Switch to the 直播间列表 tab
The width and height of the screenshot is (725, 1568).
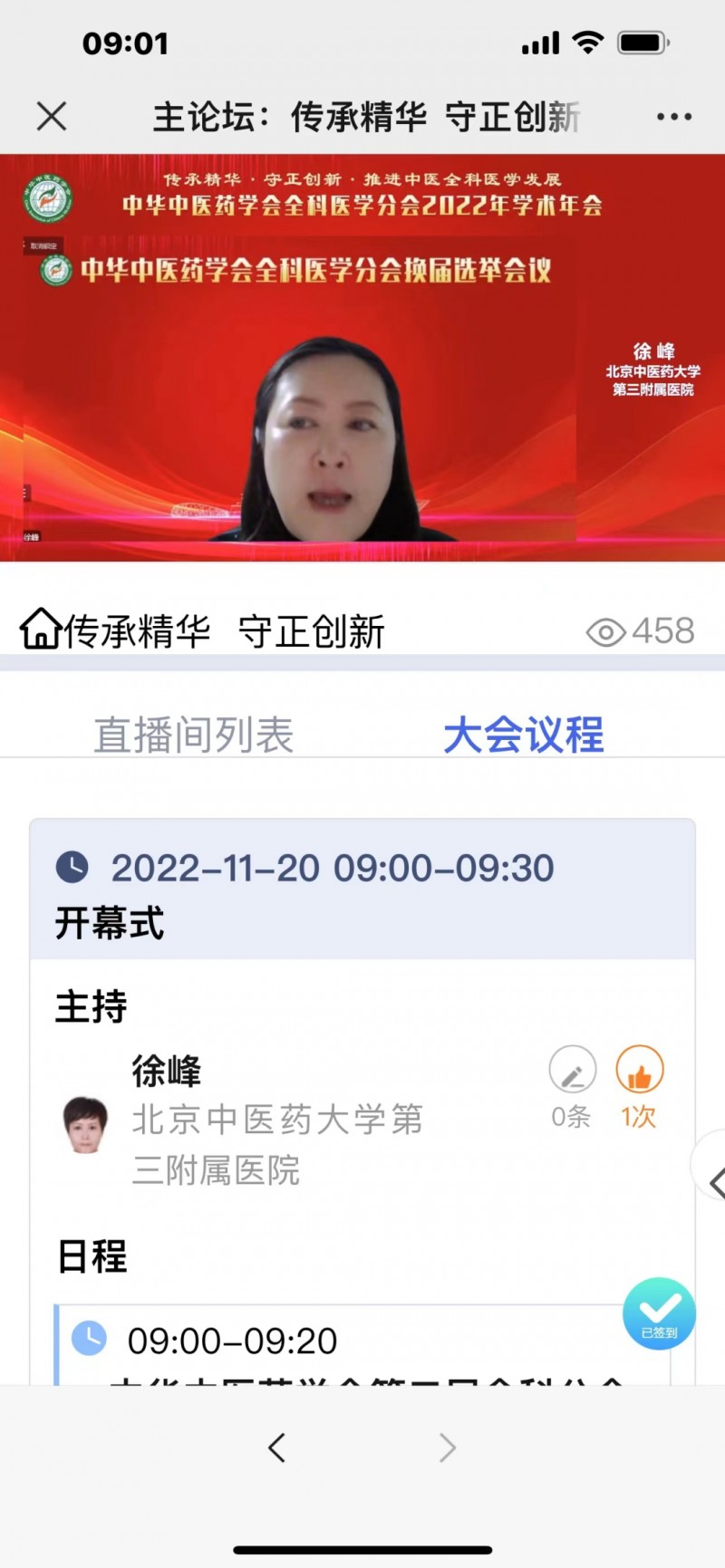(x=194, y=735)
